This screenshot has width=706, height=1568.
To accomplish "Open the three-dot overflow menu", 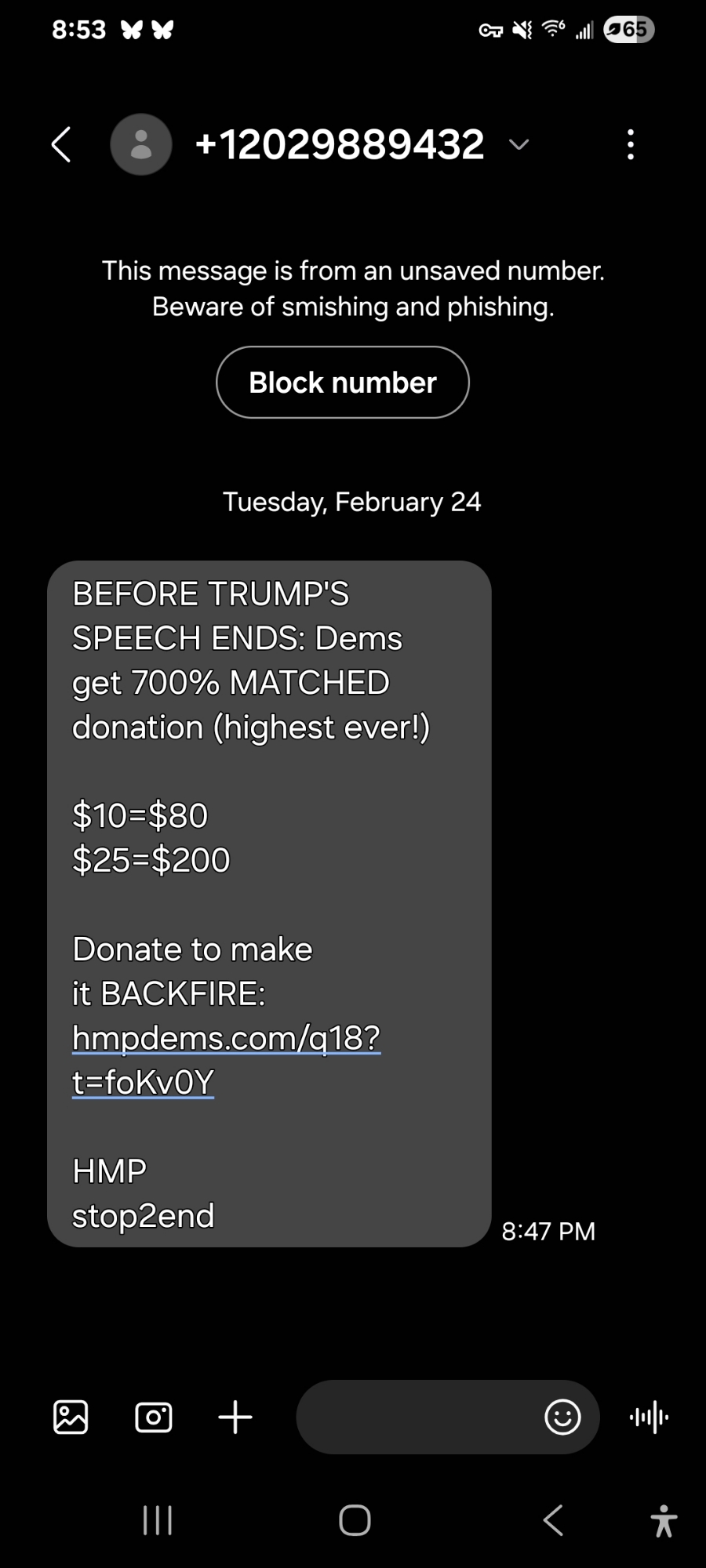I will pyautogui.click(x=631, y=144).
